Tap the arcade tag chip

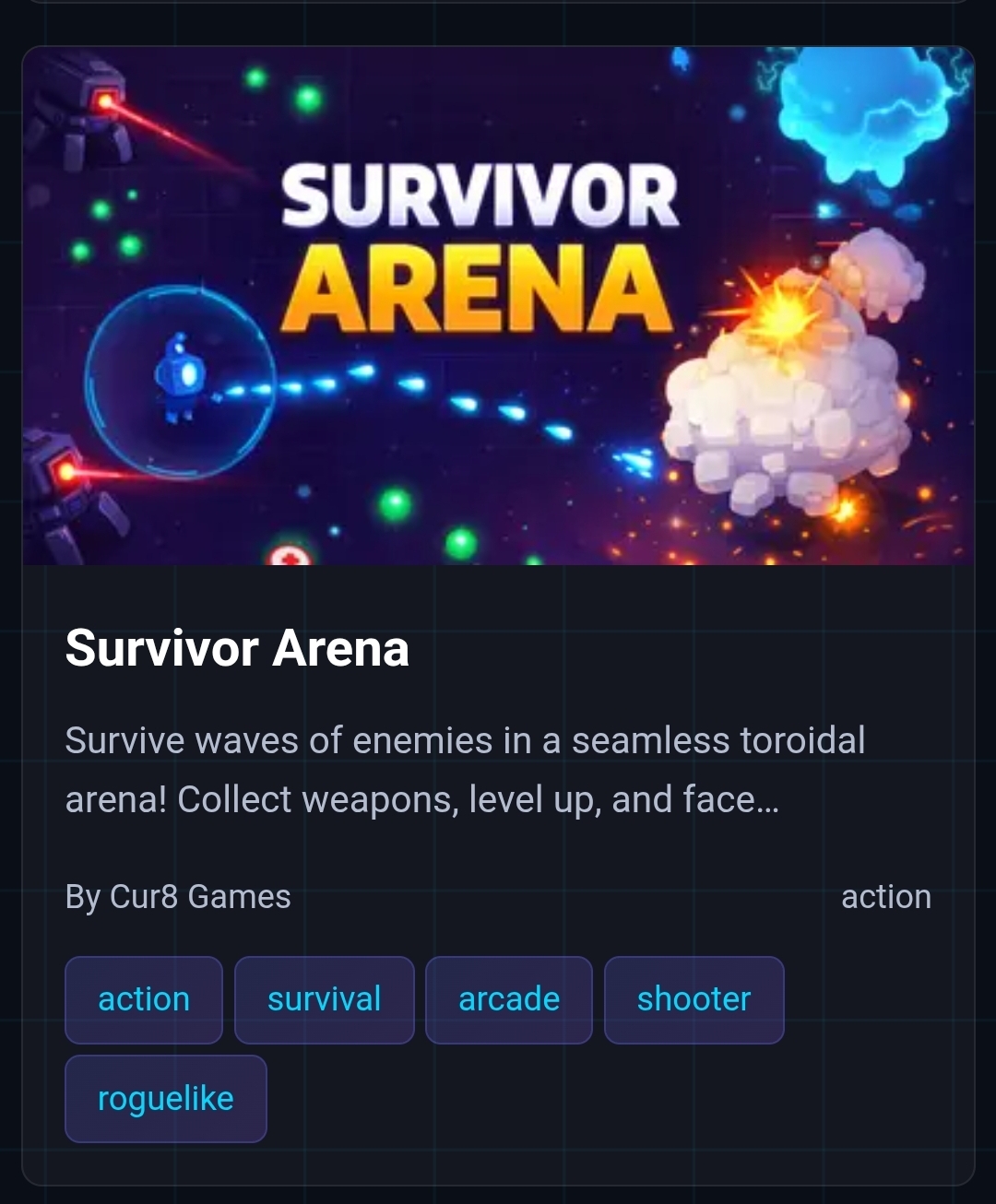(x=508, y=1000)
